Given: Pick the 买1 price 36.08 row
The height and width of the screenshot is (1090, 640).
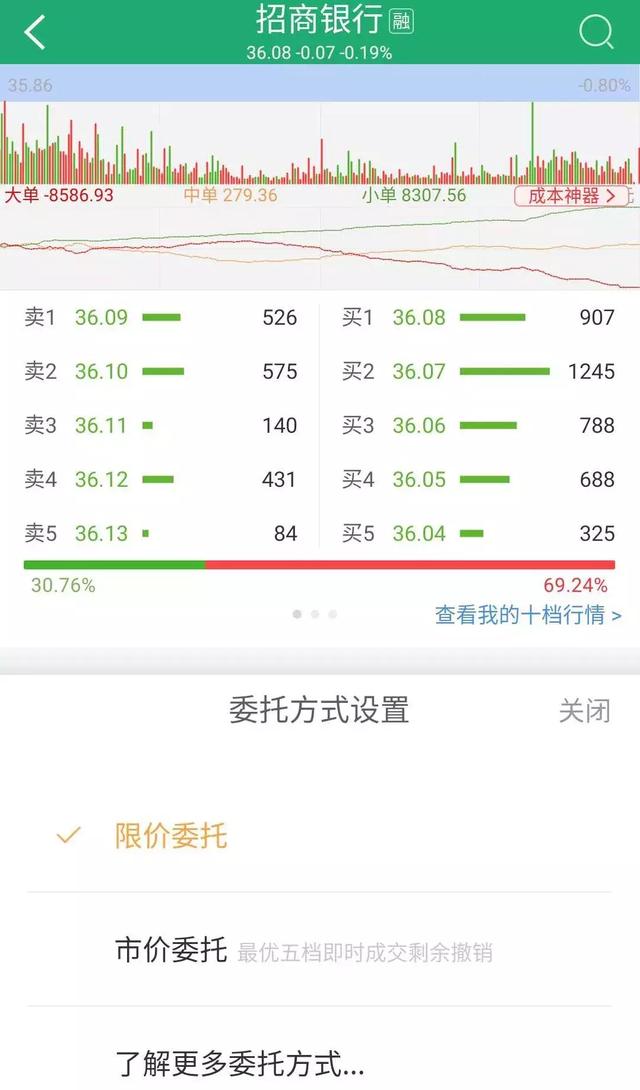Looking at the screenshot, I should point(478,318).
